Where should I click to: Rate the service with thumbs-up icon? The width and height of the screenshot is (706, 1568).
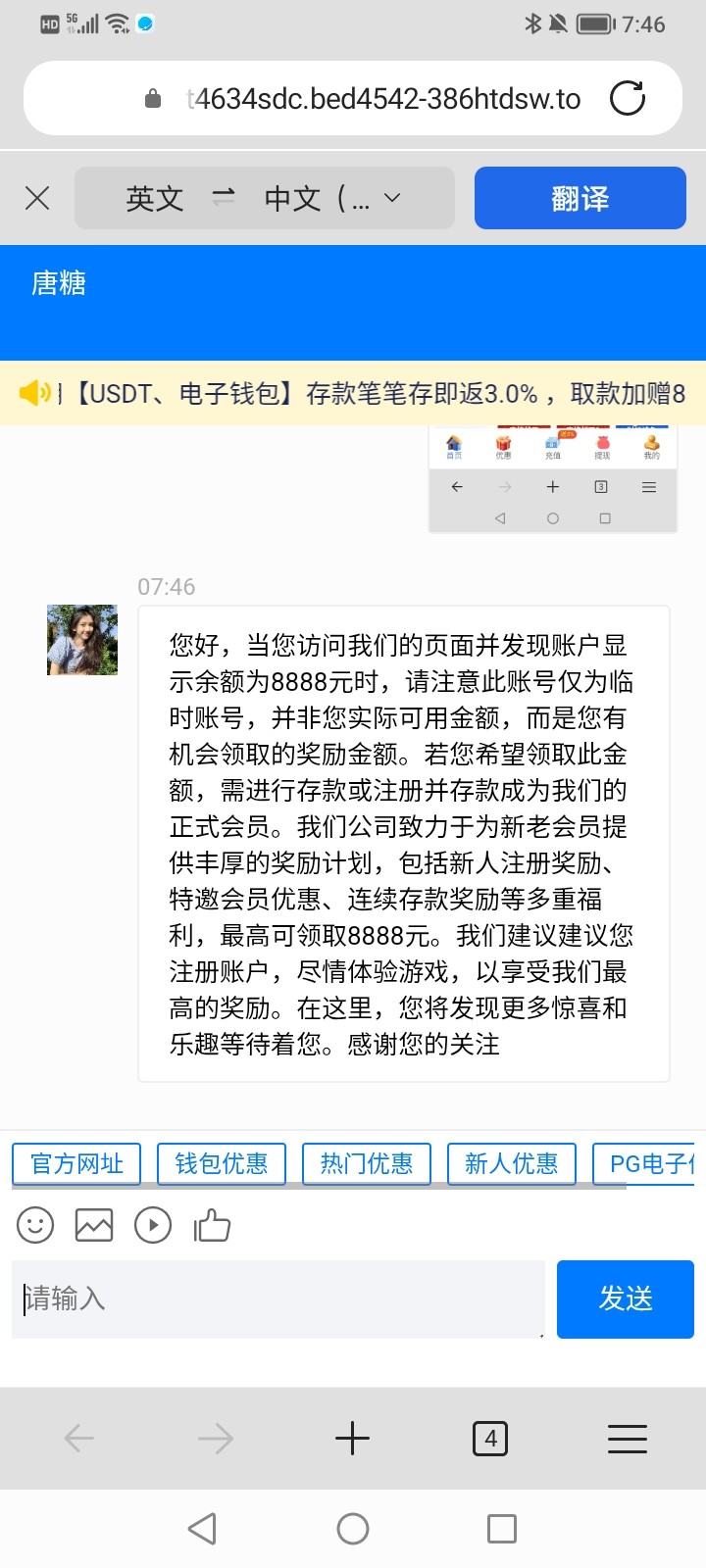[x=212, y=1225]
